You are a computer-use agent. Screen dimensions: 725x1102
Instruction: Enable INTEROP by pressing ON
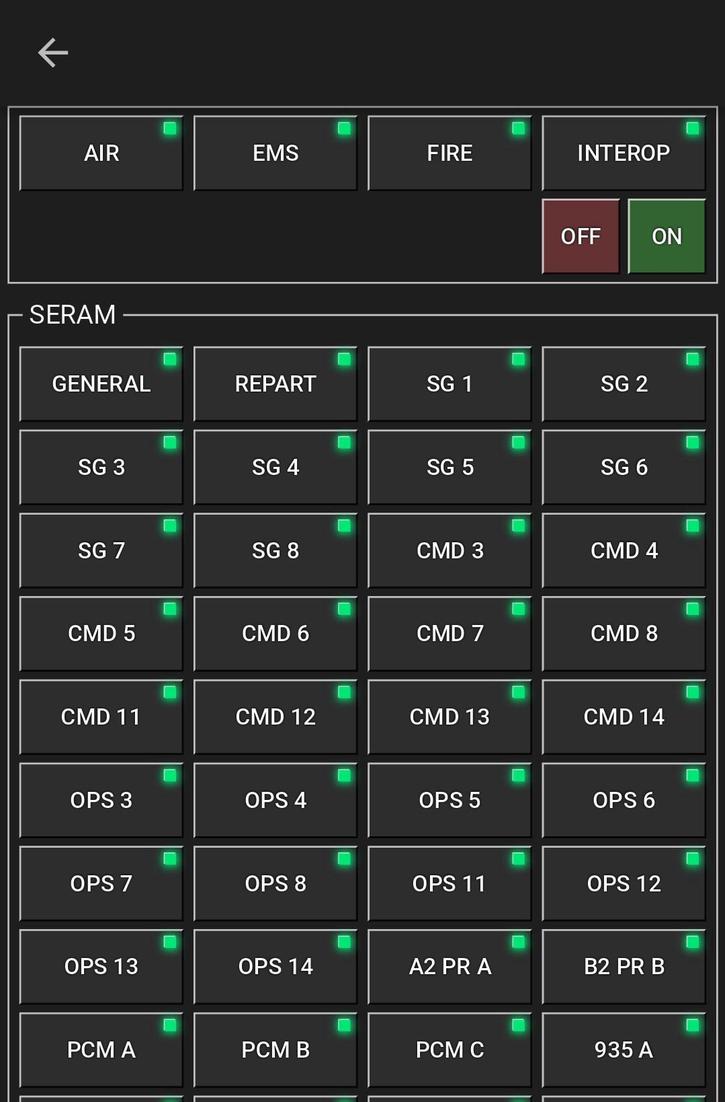point(666,236)
